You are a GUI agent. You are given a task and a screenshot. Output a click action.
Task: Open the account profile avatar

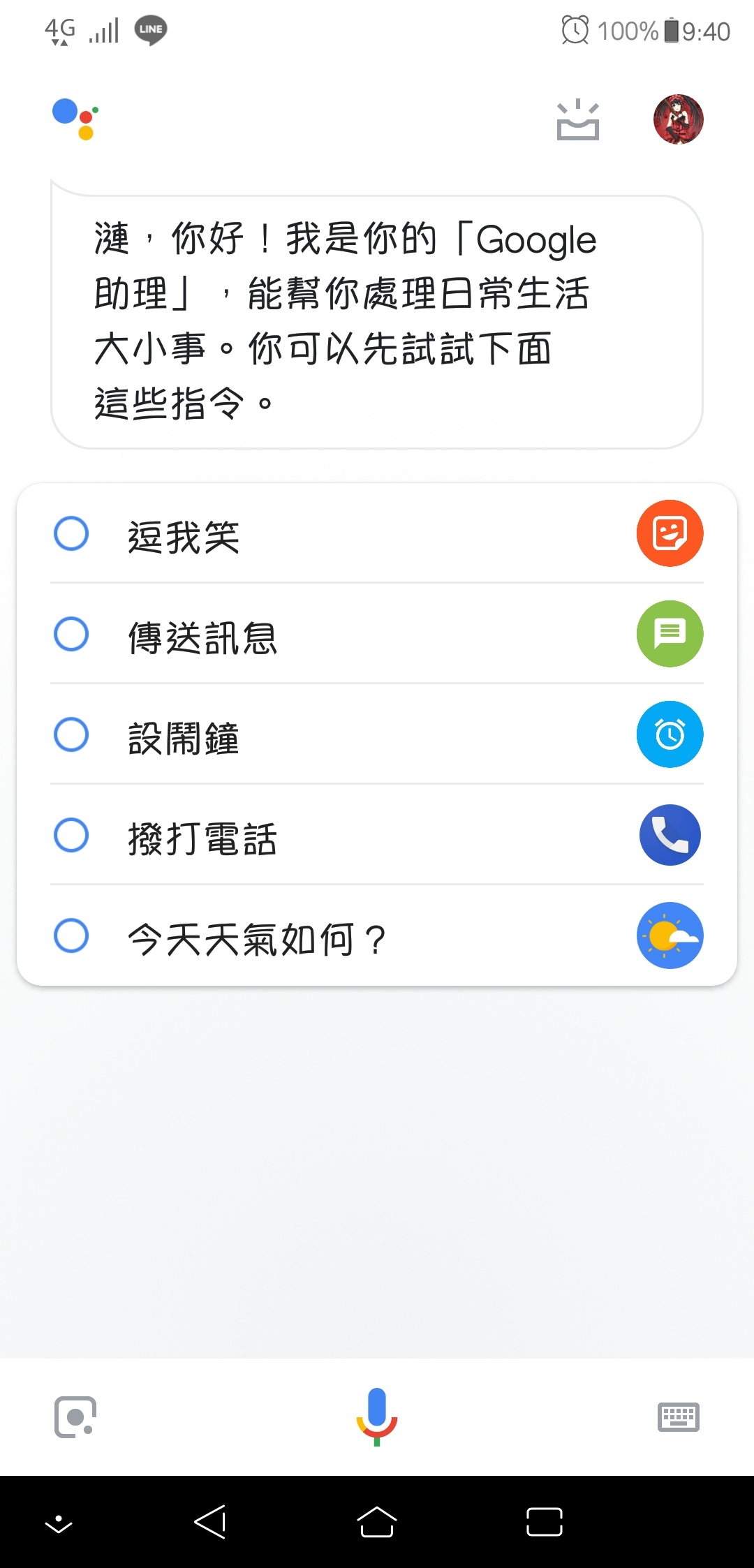pyautogui.click(x=678, y=119)
